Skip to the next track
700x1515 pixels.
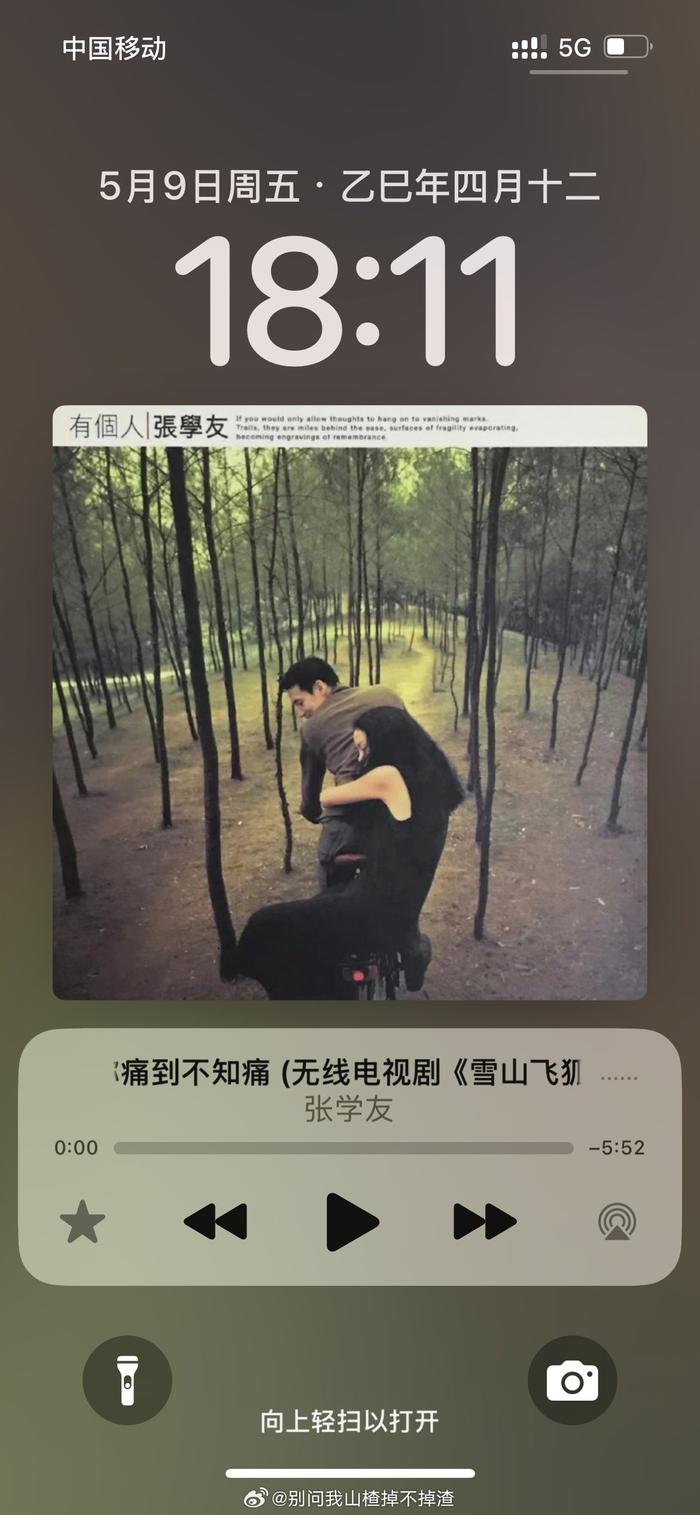pyautogui.click(x=485, y=1221)
